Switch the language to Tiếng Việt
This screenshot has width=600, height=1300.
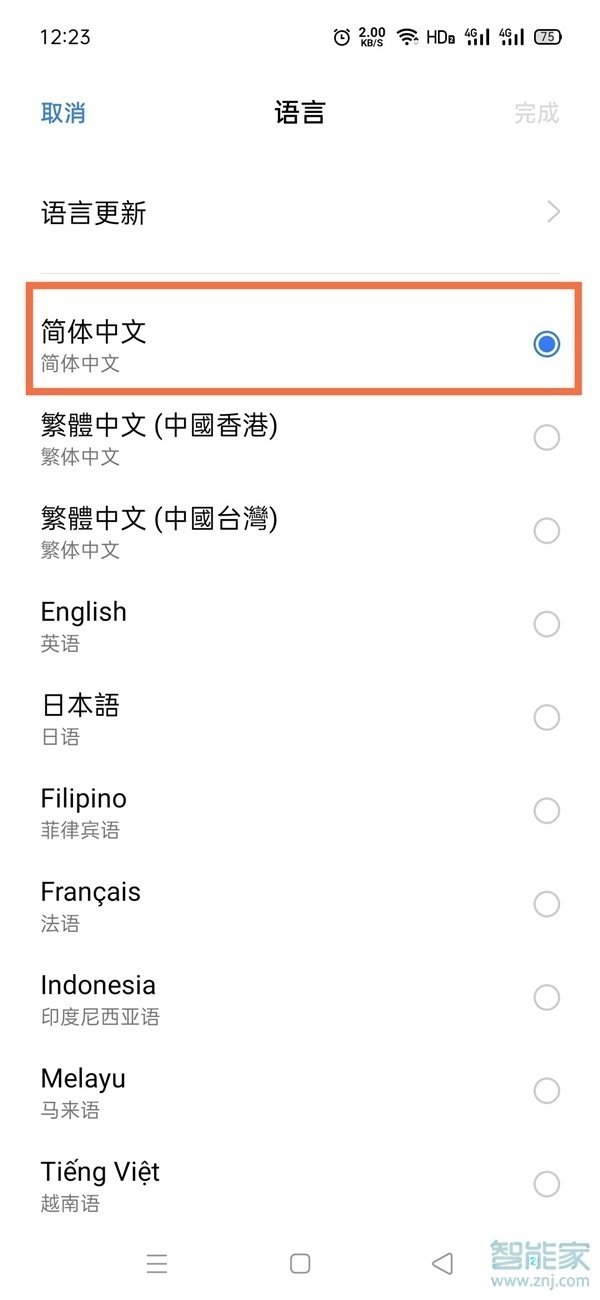coord(300,1184)
